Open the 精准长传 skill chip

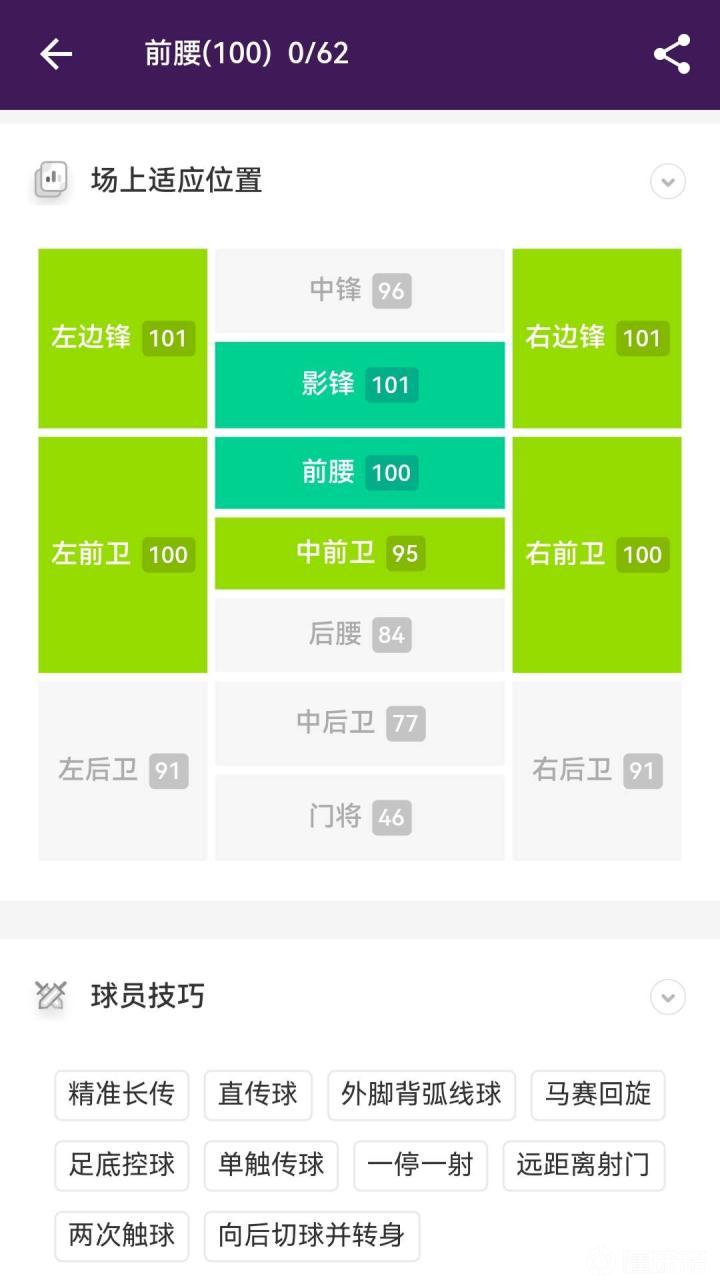click(x=122, y=1095)
